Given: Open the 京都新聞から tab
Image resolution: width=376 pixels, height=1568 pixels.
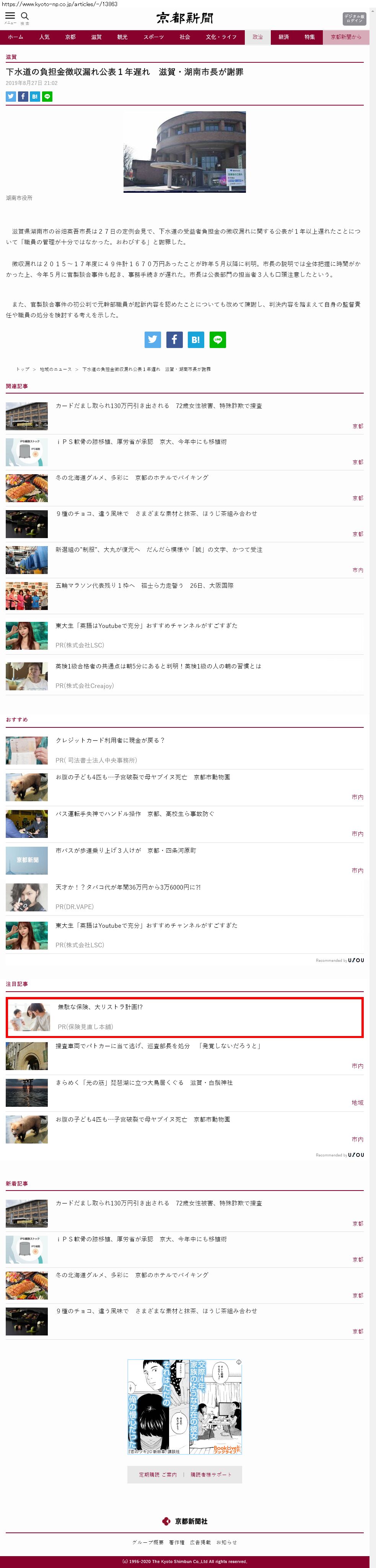Looking at the screenshot, I should tap(345, 37).
